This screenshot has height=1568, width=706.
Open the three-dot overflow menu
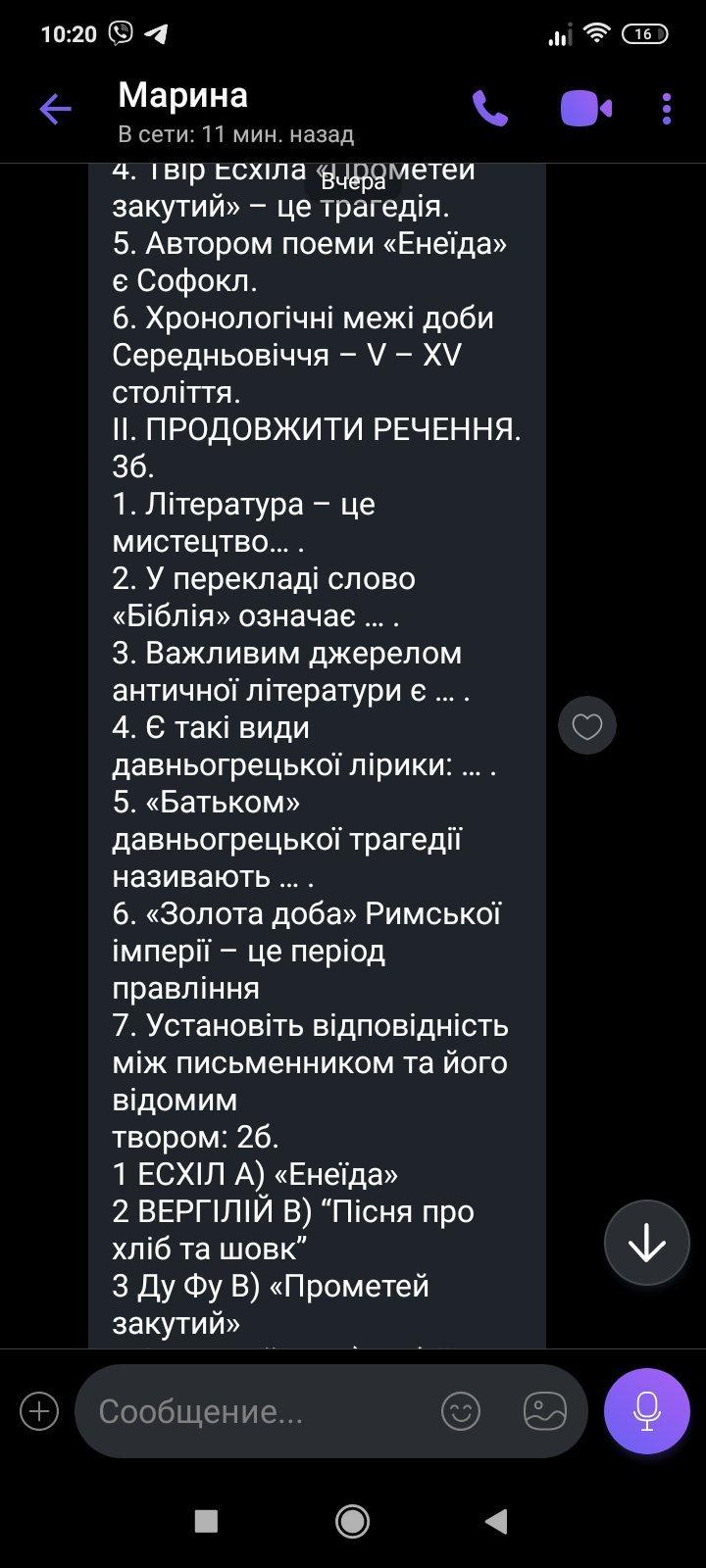click(x=667, y=109)
